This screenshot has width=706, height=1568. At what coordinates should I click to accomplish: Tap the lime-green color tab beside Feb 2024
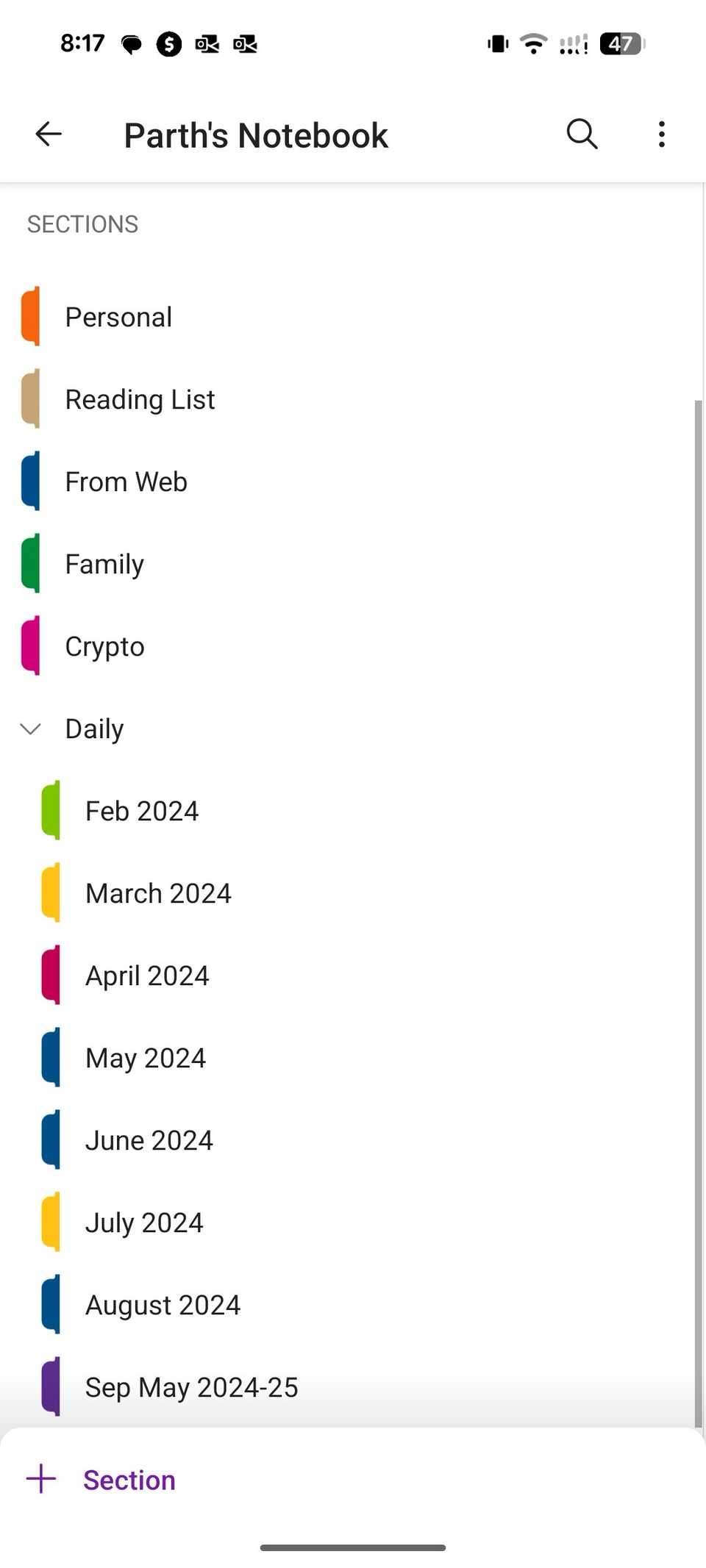pos(49,810)
